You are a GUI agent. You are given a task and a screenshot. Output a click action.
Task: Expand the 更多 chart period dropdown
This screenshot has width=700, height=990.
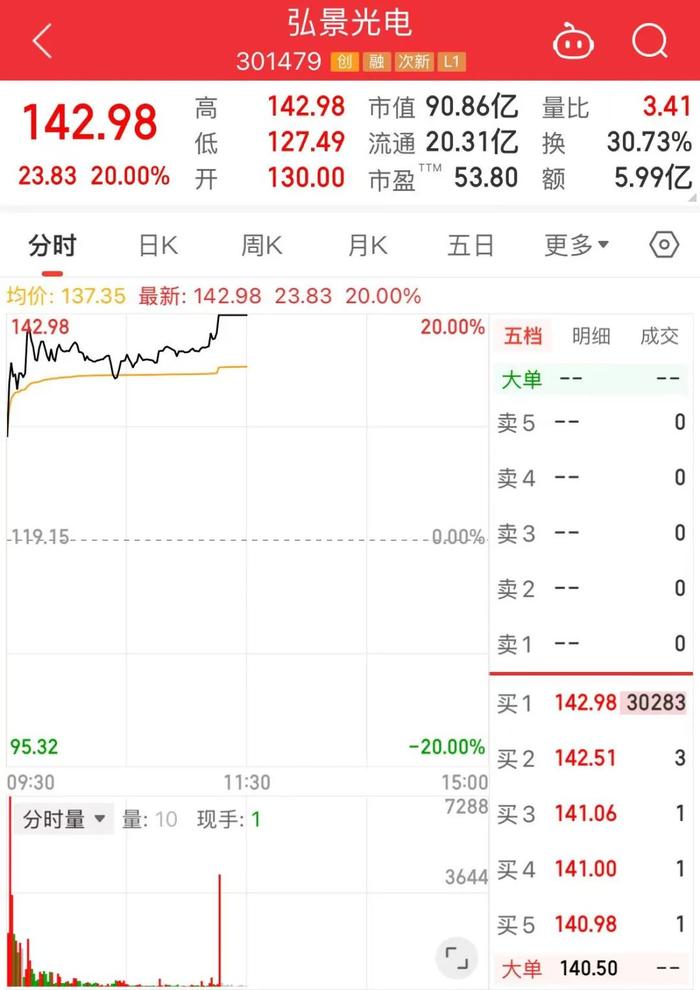576,245
